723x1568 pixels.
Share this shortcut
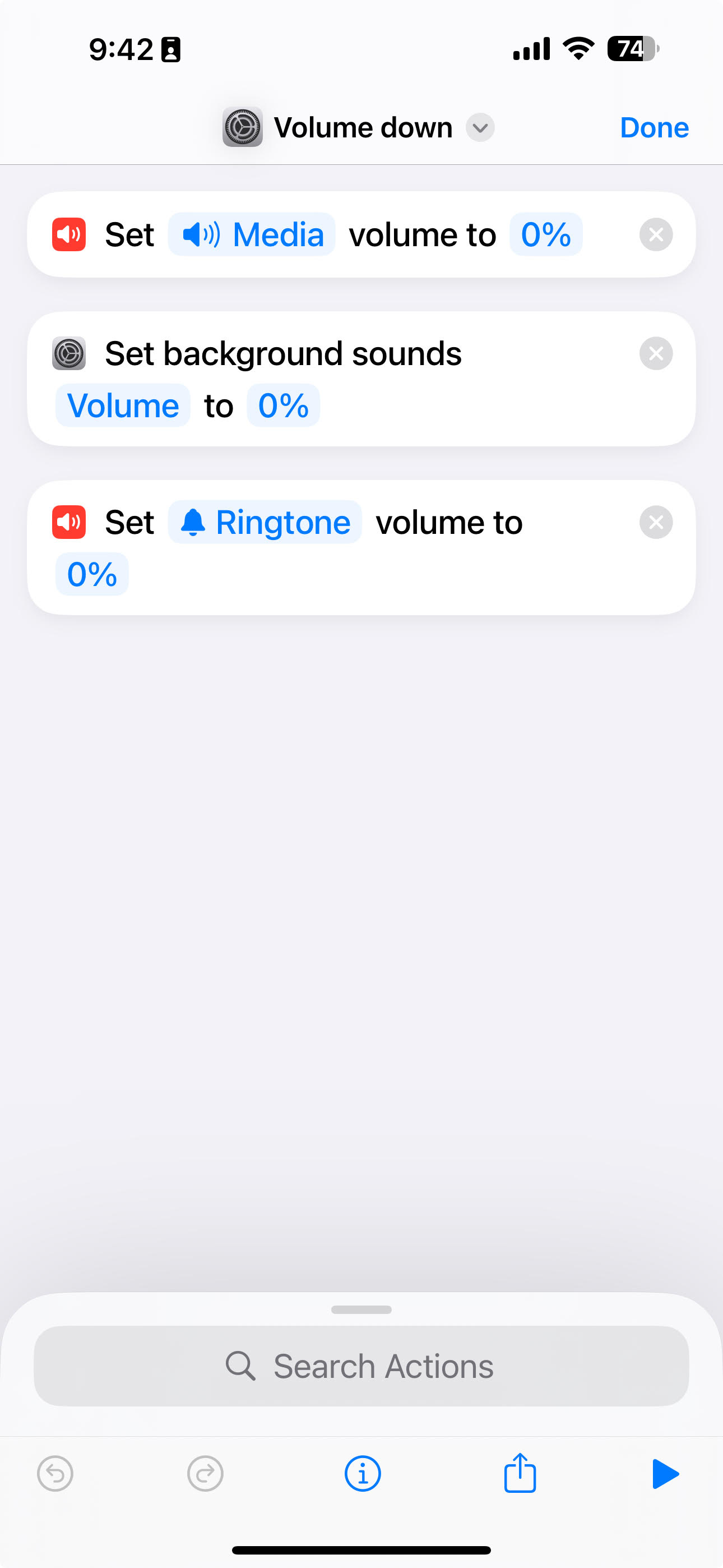point(520,1473)
